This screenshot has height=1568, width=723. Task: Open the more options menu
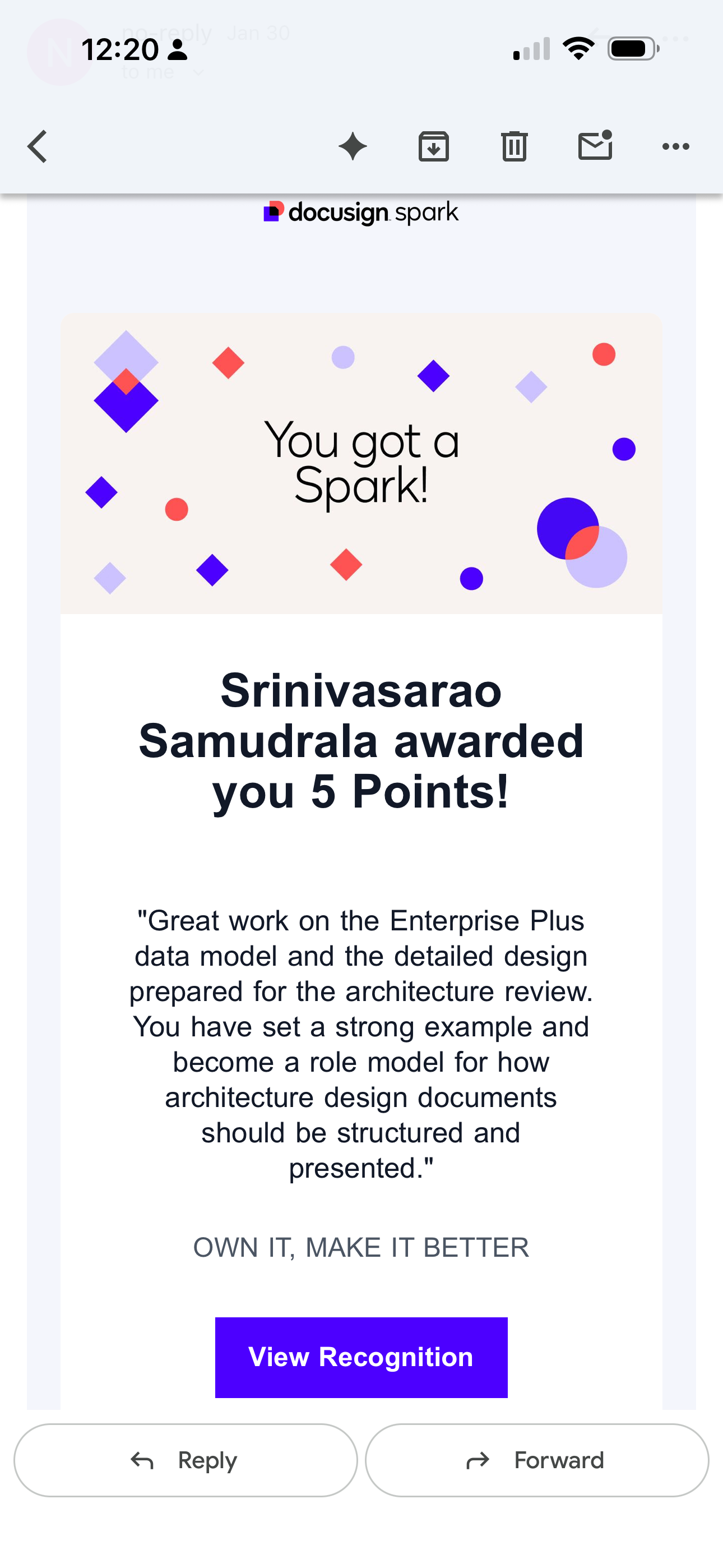(675, 147)
